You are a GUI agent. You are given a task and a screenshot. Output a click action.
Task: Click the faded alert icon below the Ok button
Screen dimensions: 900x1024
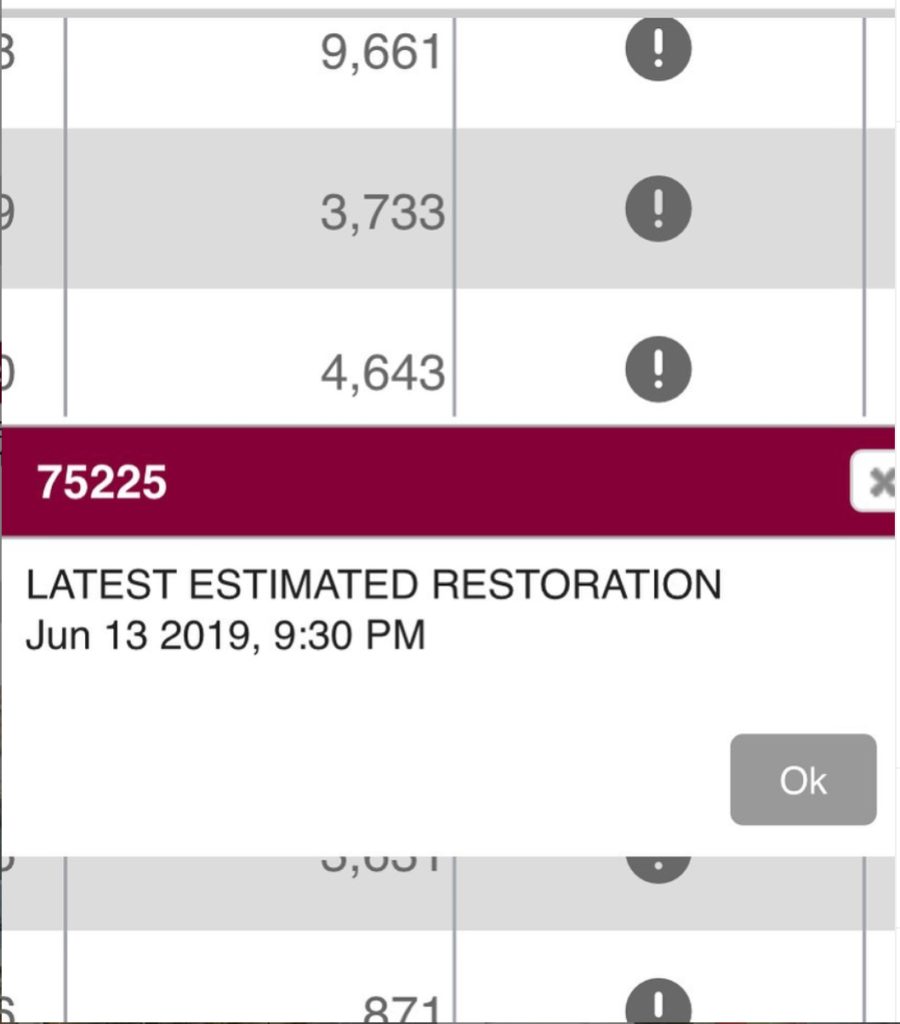[658, 862]
